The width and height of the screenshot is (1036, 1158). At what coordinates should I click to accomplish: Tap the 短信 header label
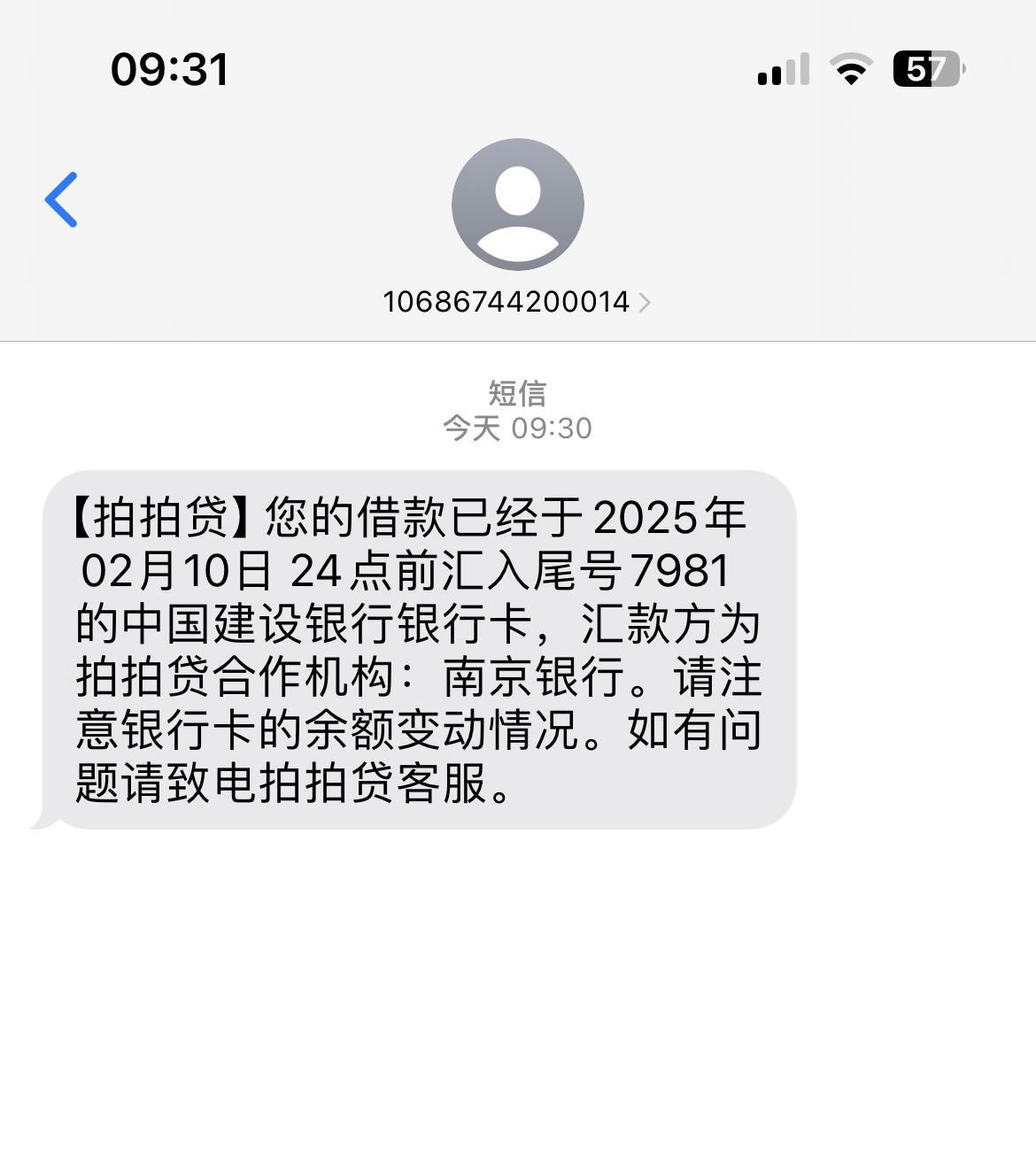tap(517, 393)
